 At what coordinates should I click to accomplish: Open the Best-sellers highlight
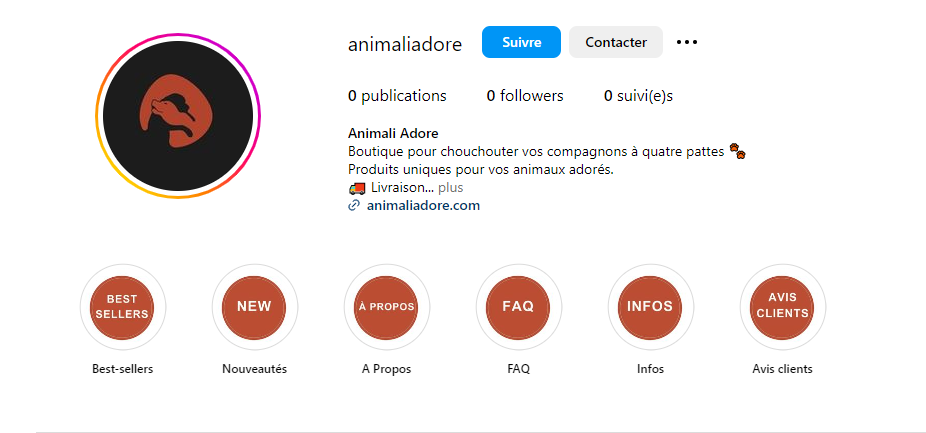pos(122,306)
